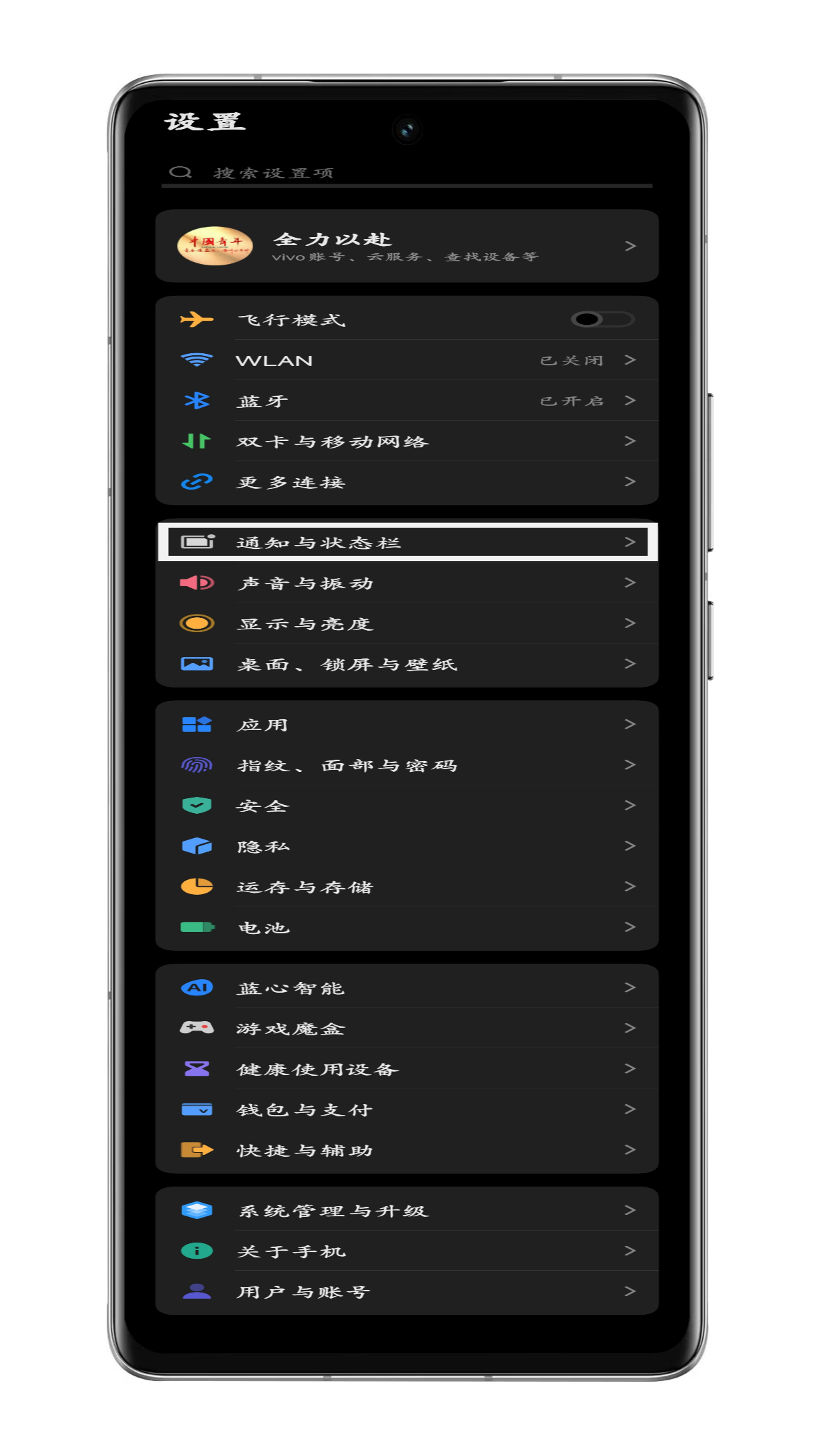
Task: Go to 声音与振动
Action: click(x=406, y=583)
